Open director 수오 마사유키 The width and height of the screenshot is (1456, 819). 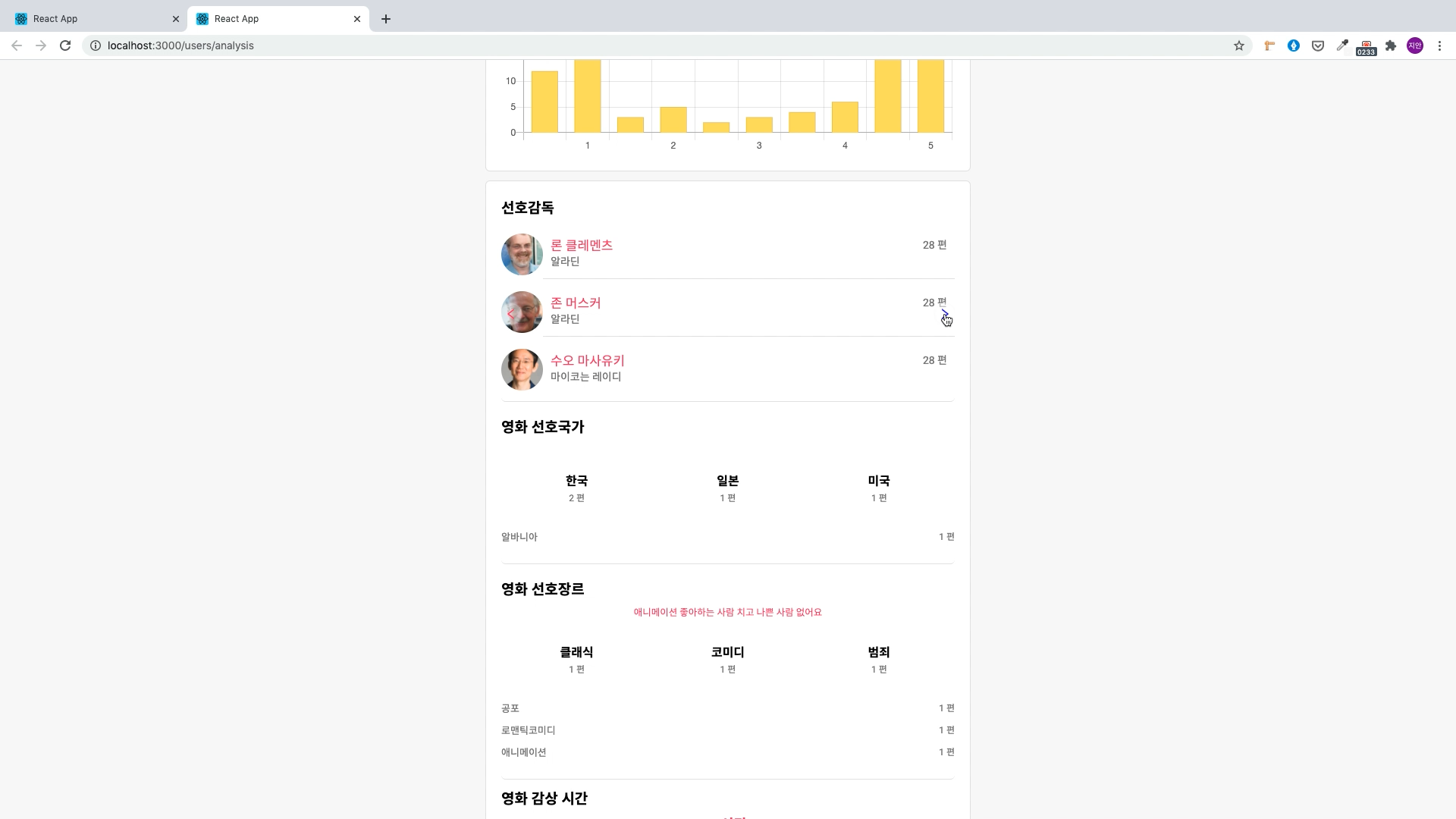(587, 360)
